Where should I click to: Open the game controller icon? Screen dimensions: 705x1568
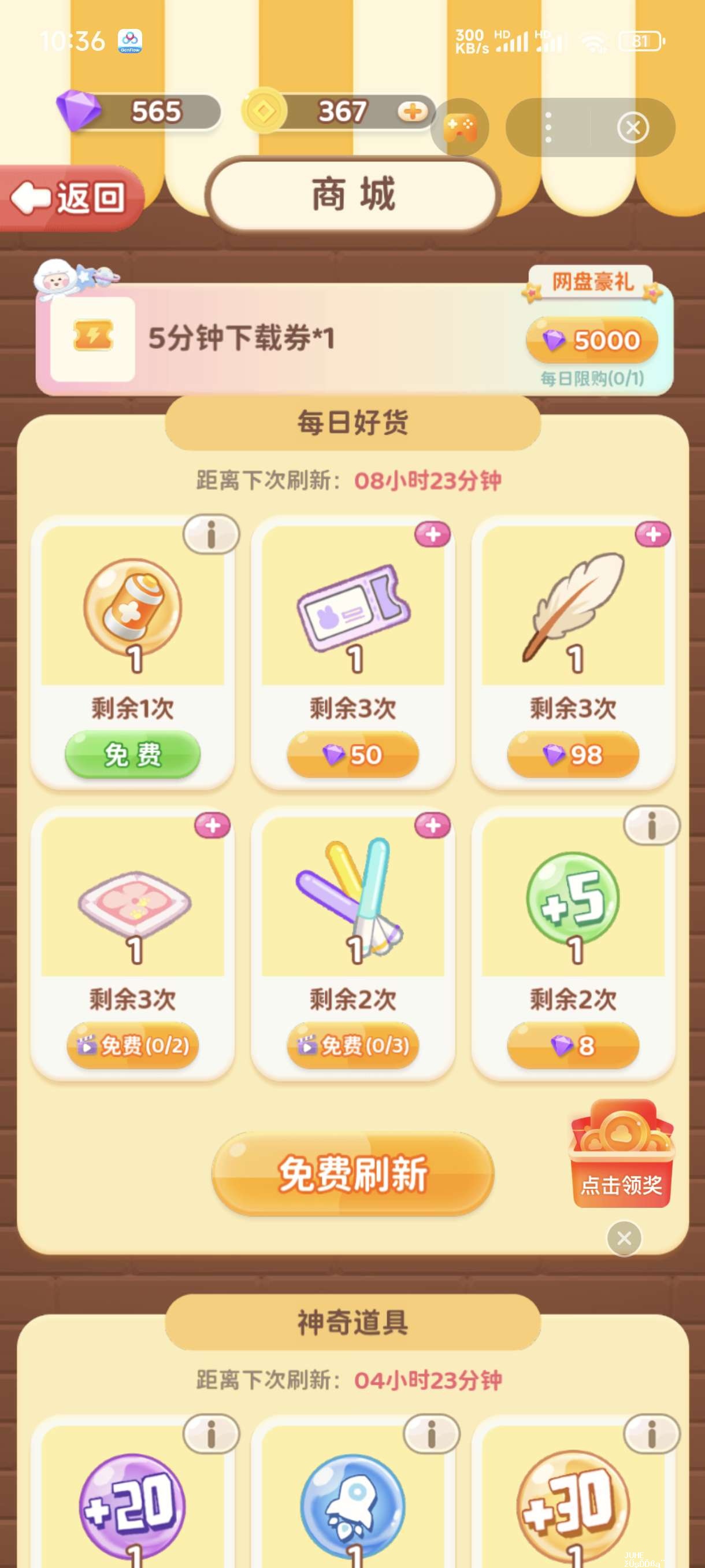[460, 128]
